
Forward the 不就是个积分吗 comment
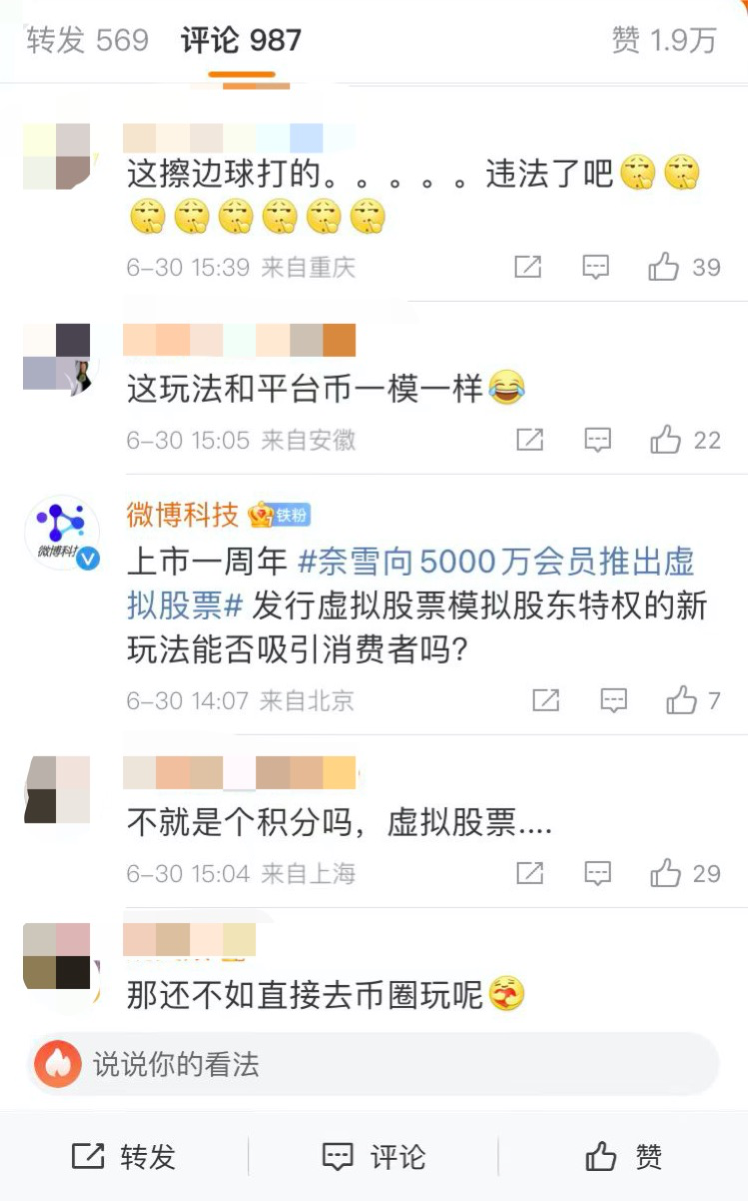pos(529,874)
